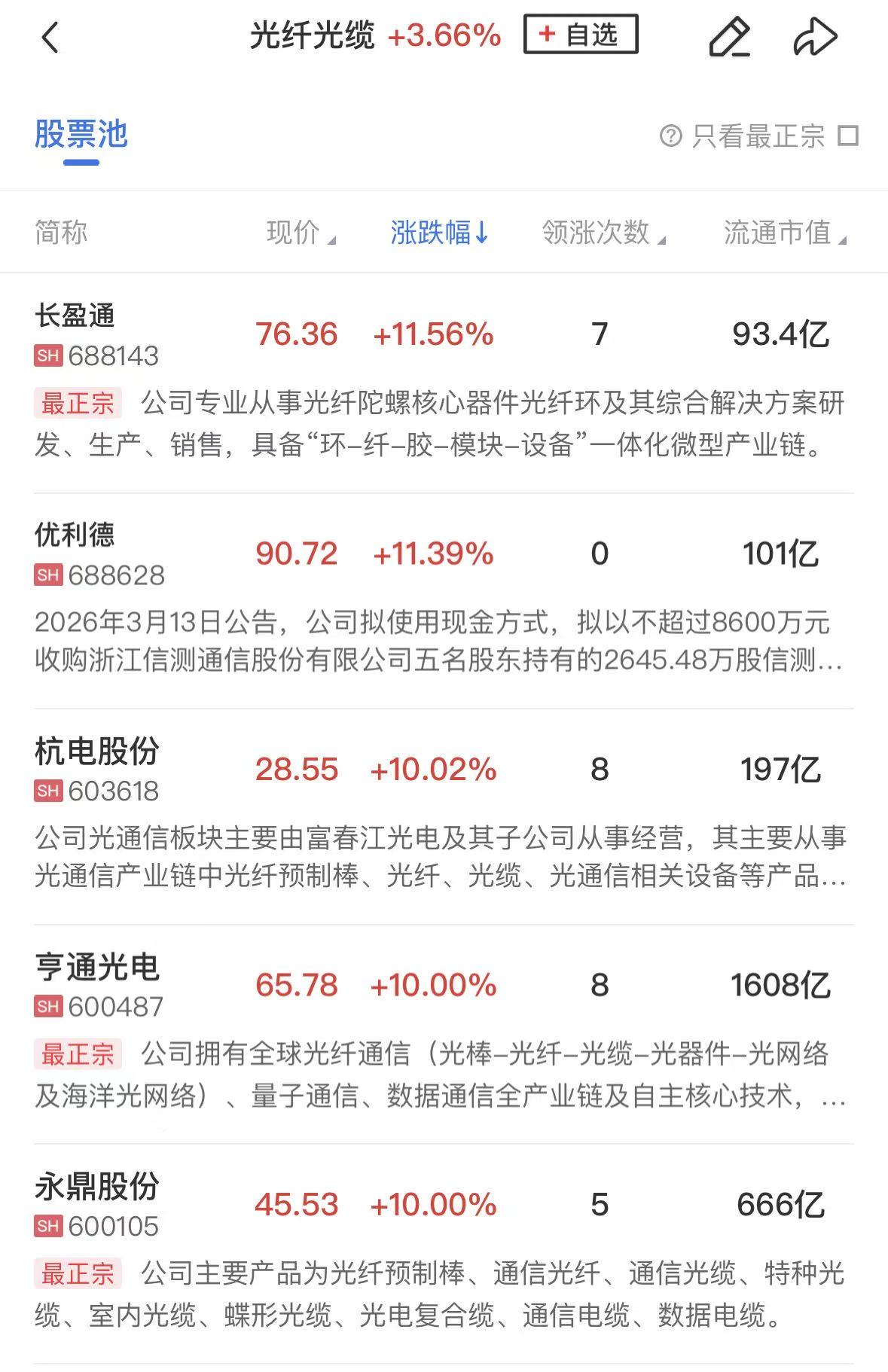Open the help icon beside 只看最正宗
This screenshot has width=888, height=1372.
pos(670,136)
